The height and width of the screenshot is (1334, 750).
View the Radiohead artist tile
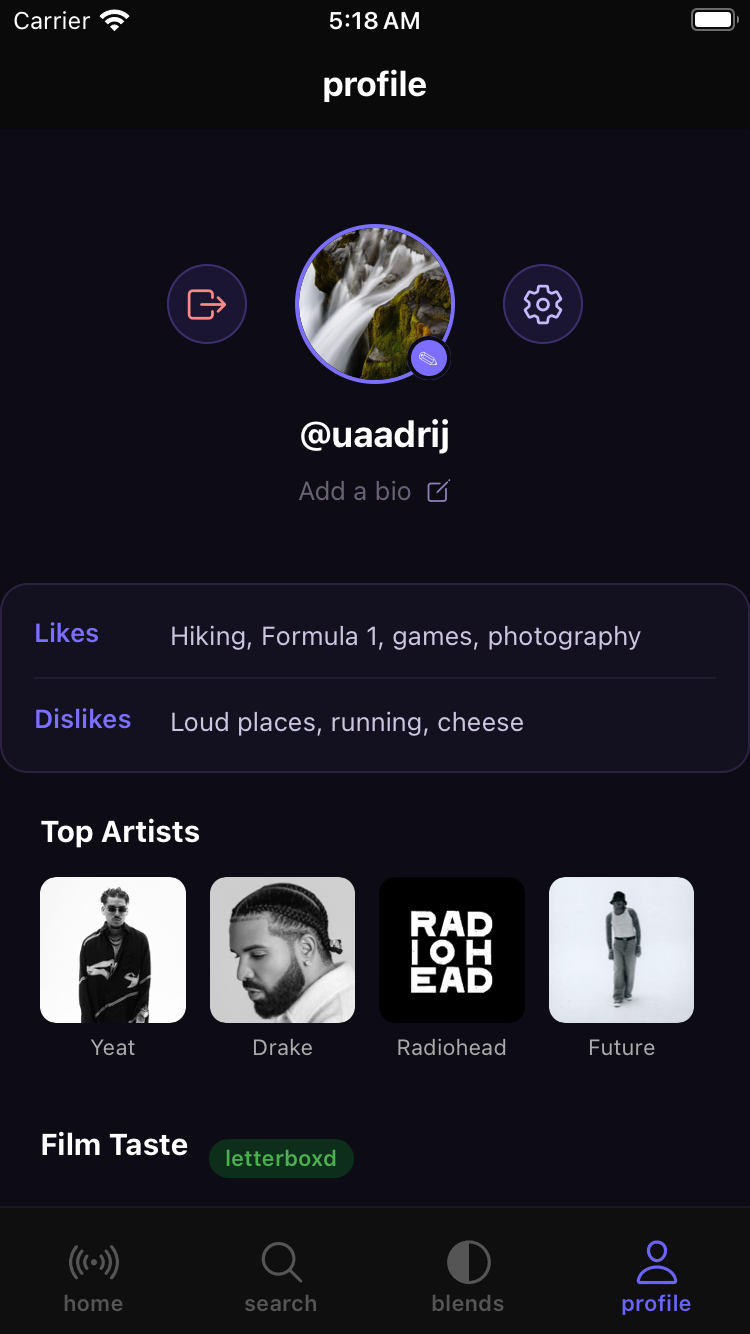(x=452, y=950)
